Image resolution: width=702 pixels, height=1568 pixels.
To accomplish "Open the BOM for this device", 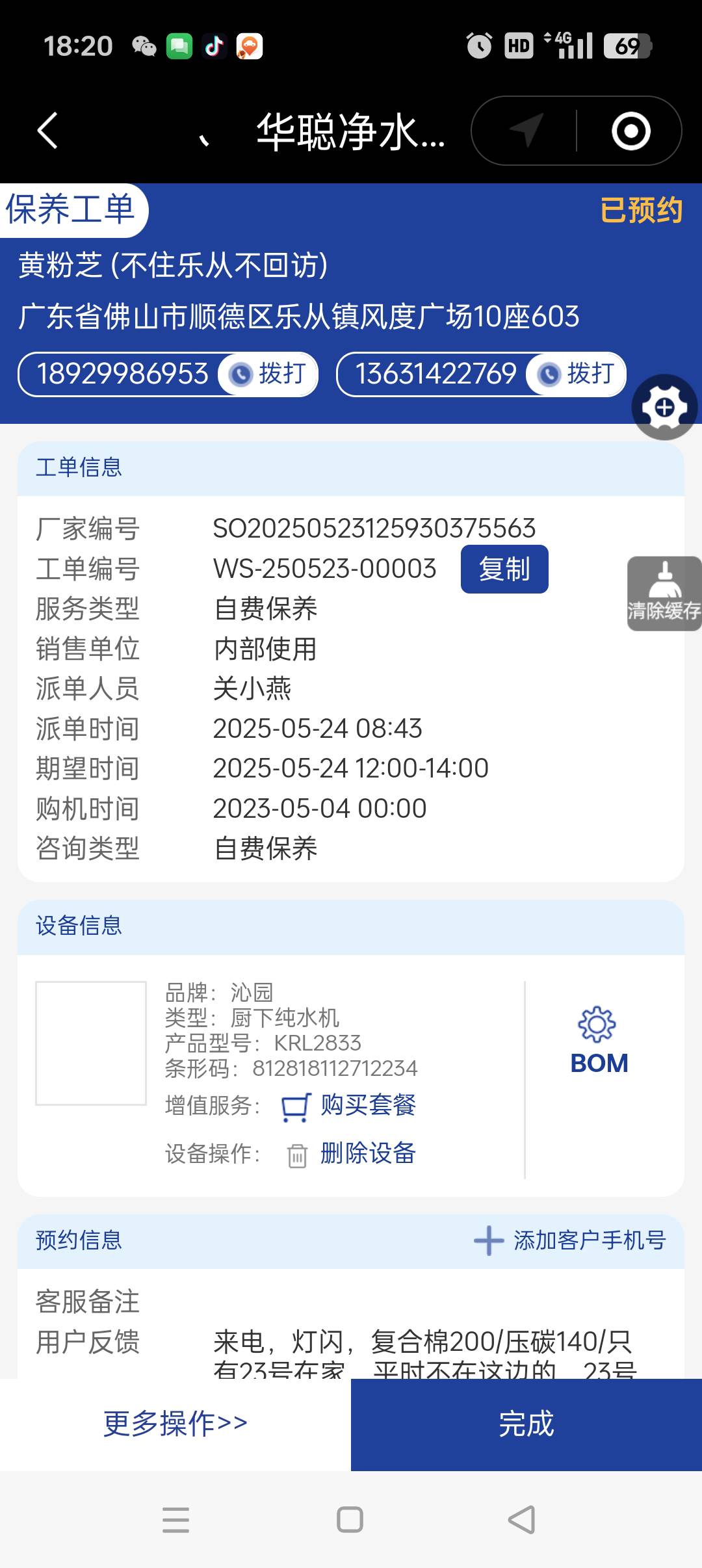I will (x=599, y=1041).
